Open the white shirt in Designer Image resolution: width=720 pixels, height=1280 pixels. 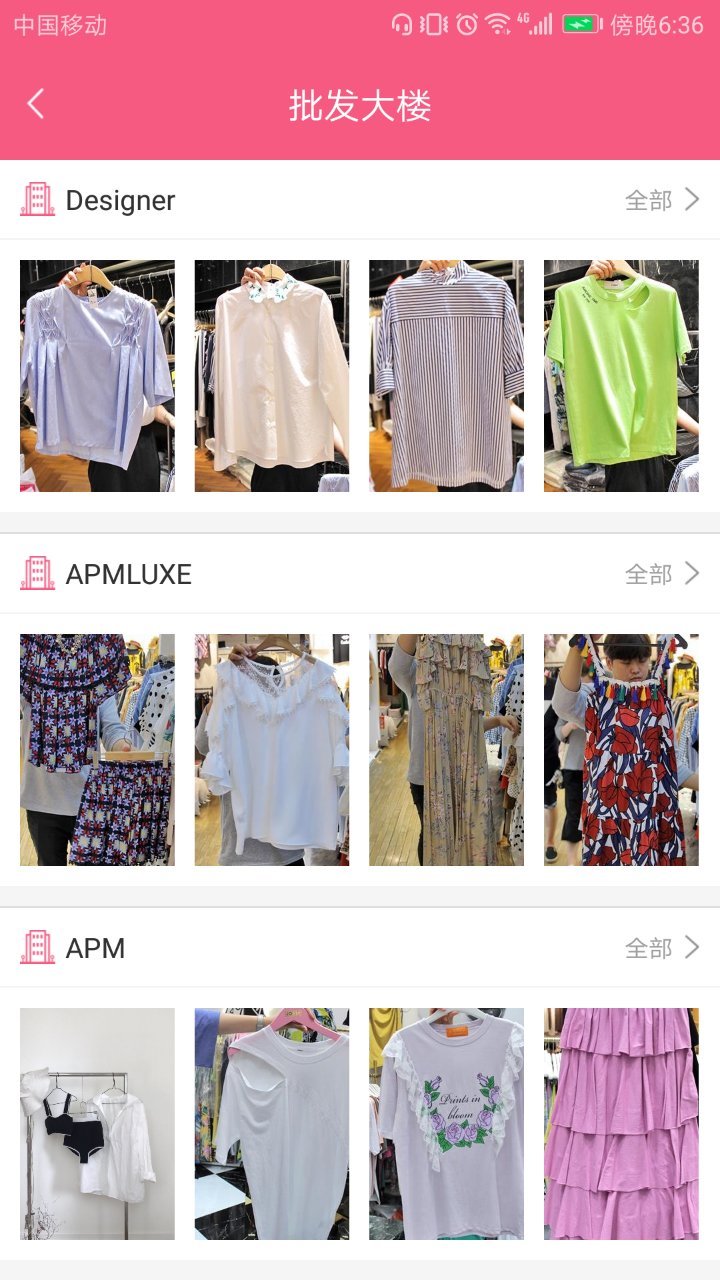point(272,376)
